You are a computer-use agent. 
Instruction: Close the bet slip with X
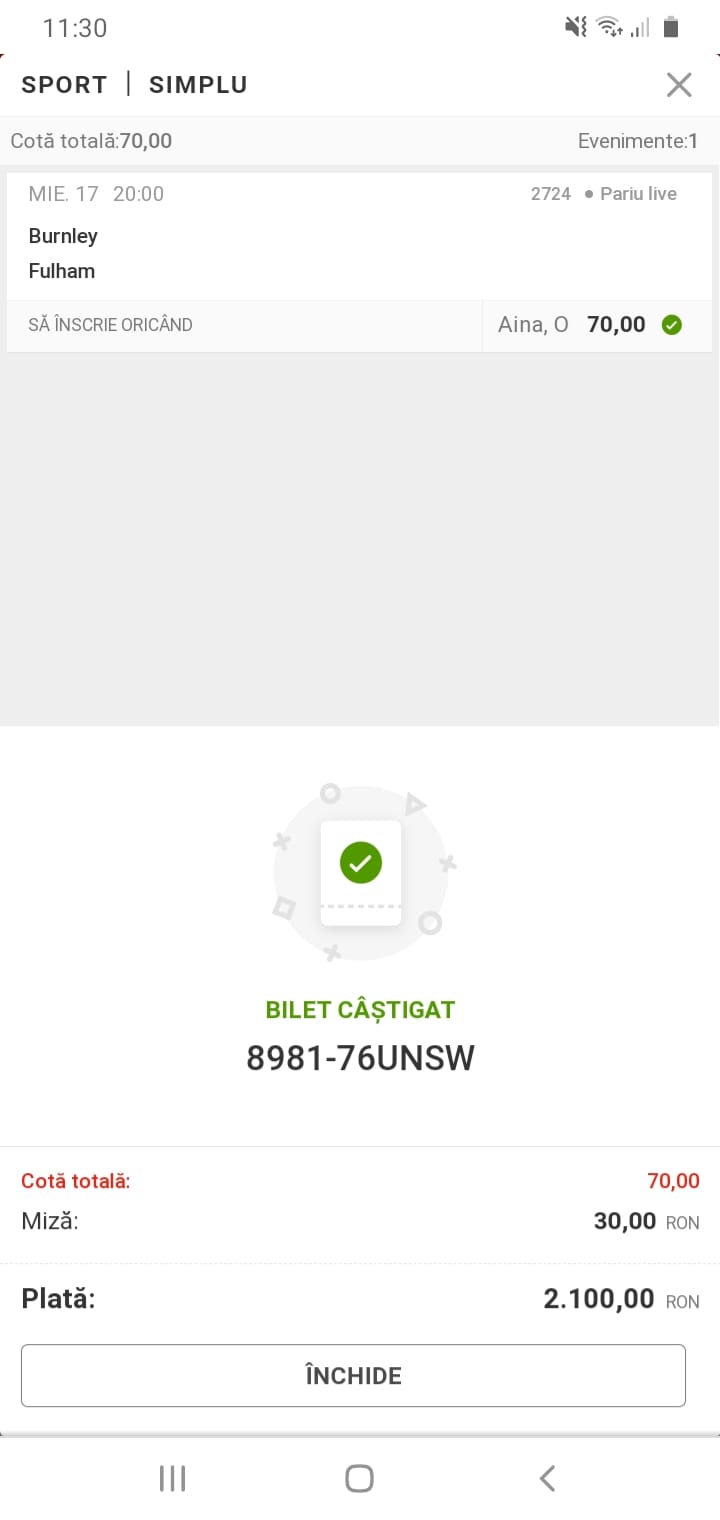coord(679,85)
